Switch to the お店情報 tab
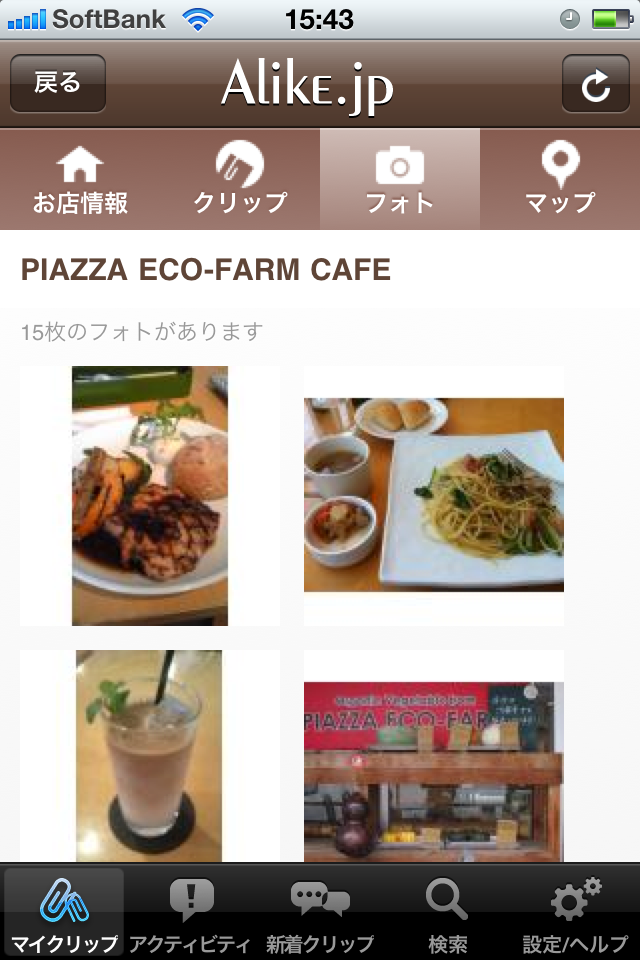This screenshot has height=960, width=640. (80, 180)
